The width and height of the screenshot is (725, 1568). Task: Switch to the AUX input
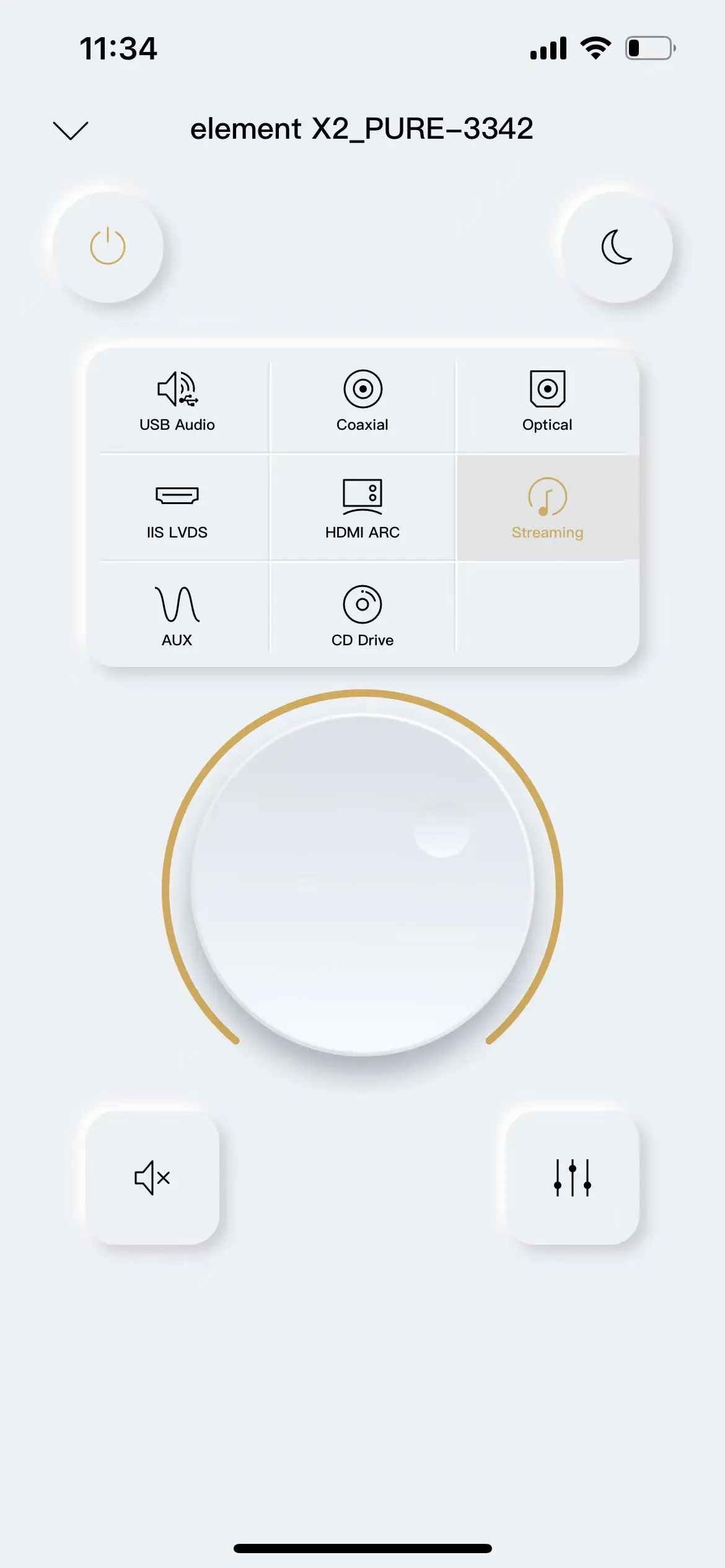pyautogui.click(x=177, y=616)
